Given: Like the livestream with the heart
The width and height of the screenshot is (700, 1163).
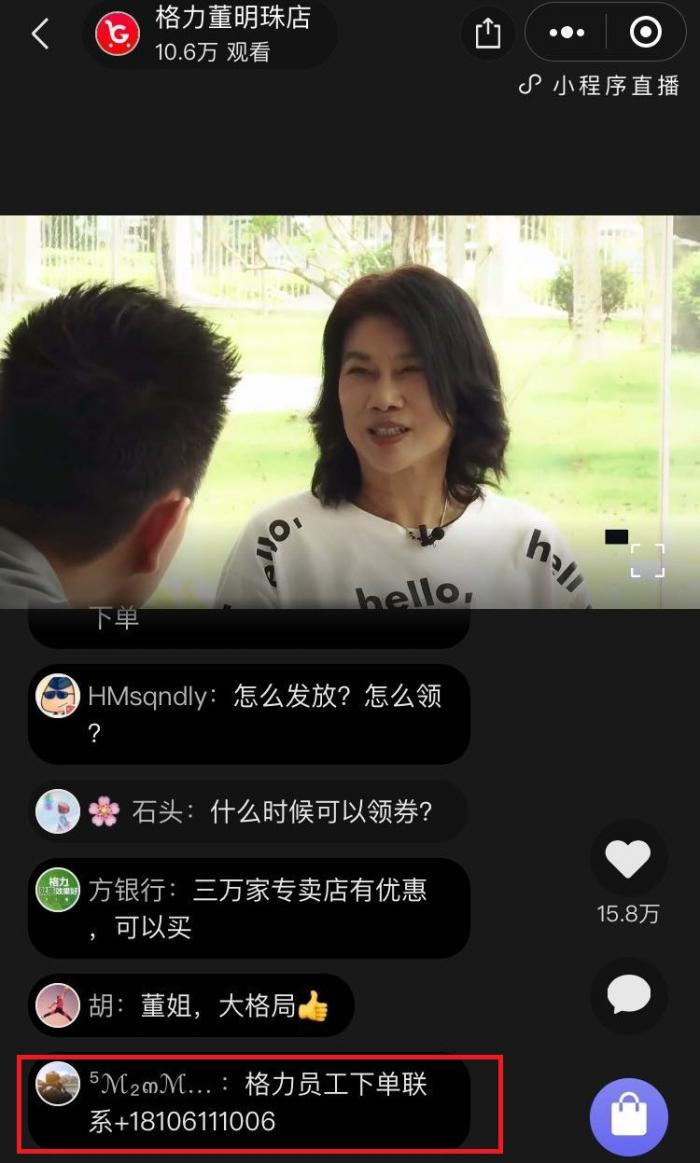Looking at the screenshot, I should [x=628, y=859].
